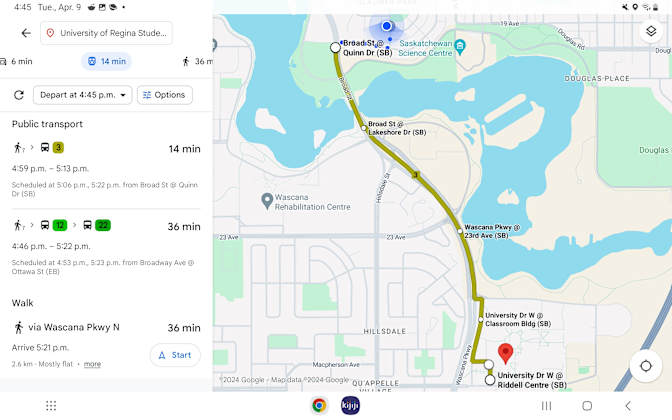This screenshot has width=672, height=420.
Task: Start walking navigation via Wascana Pkwy N
Action: (x=175, y=355)
